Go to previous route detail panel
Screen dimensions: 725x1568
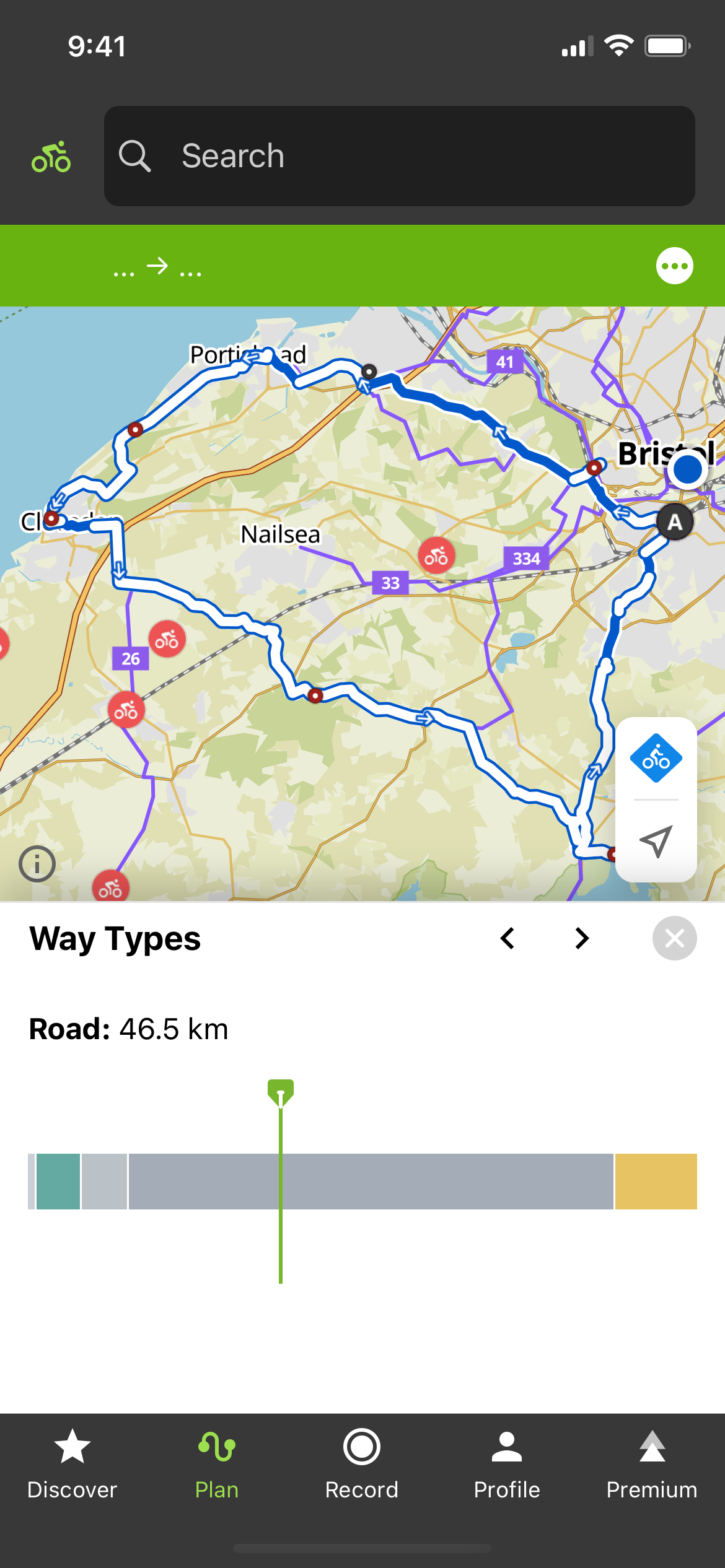pyautogui.click(x=507, y=938)
